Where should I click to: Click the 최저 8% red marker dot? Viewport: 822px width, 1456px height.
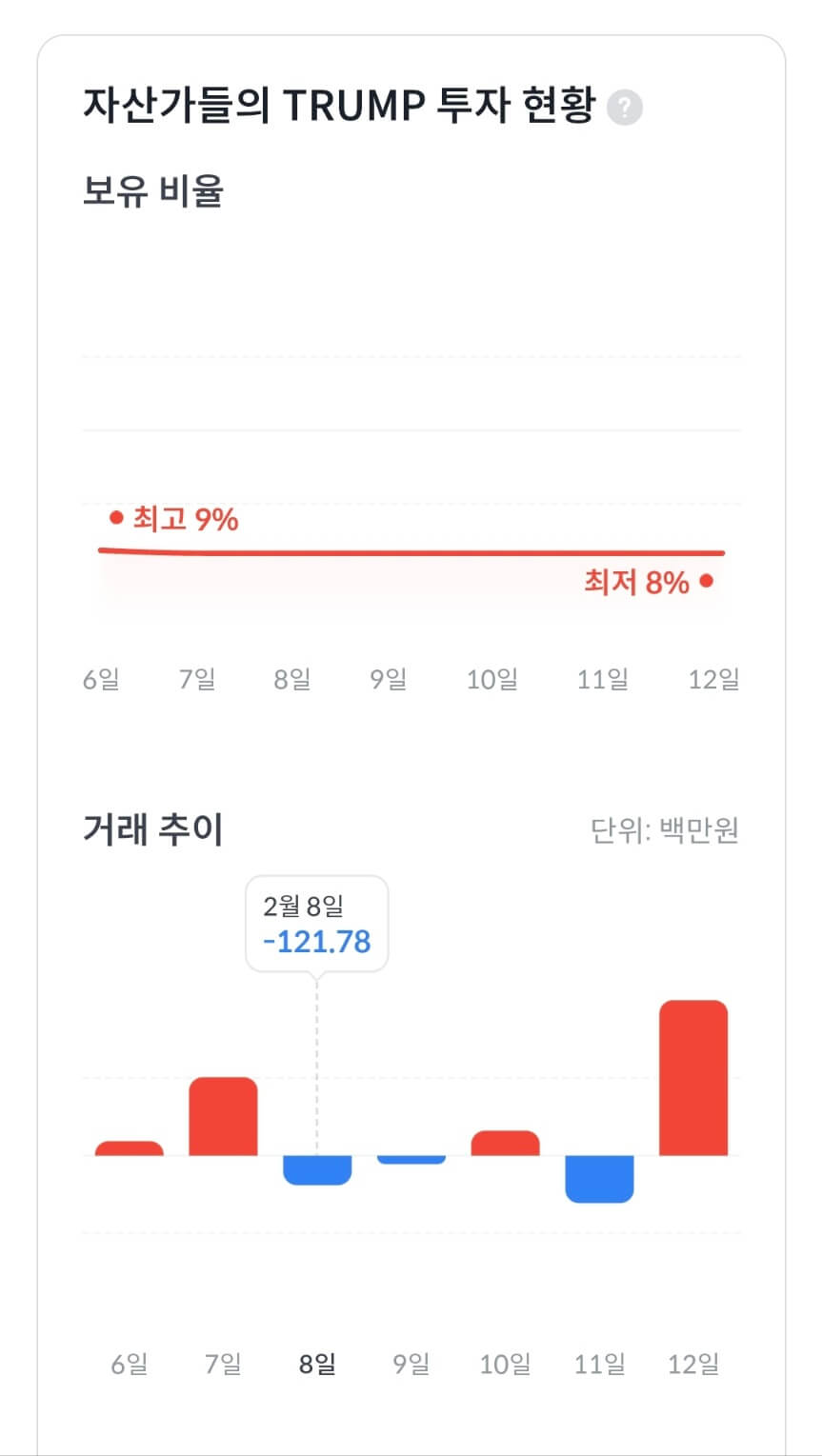[706, 582]
